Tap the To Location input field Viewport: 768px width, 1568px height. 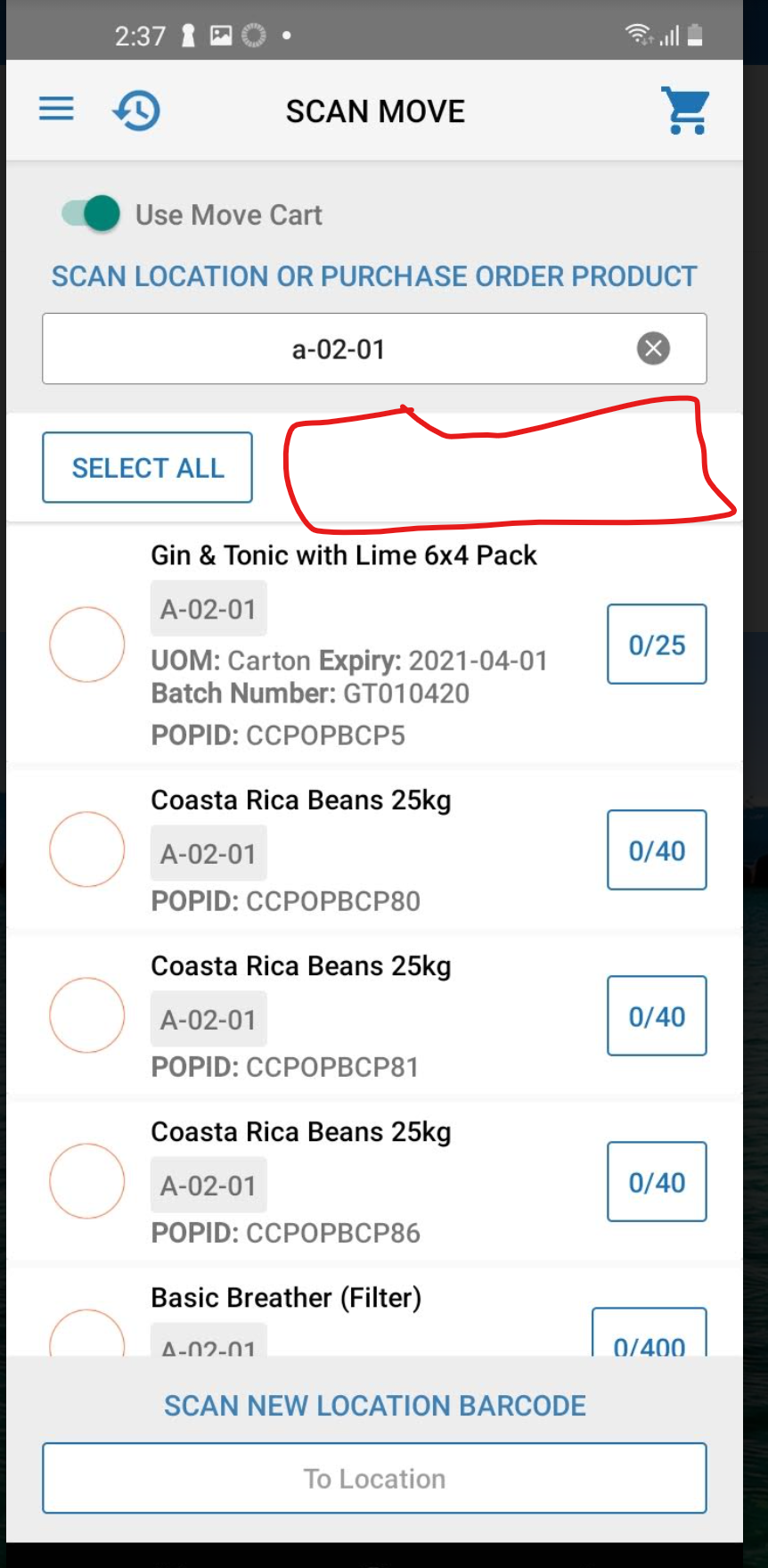(x=374, y=1478)
